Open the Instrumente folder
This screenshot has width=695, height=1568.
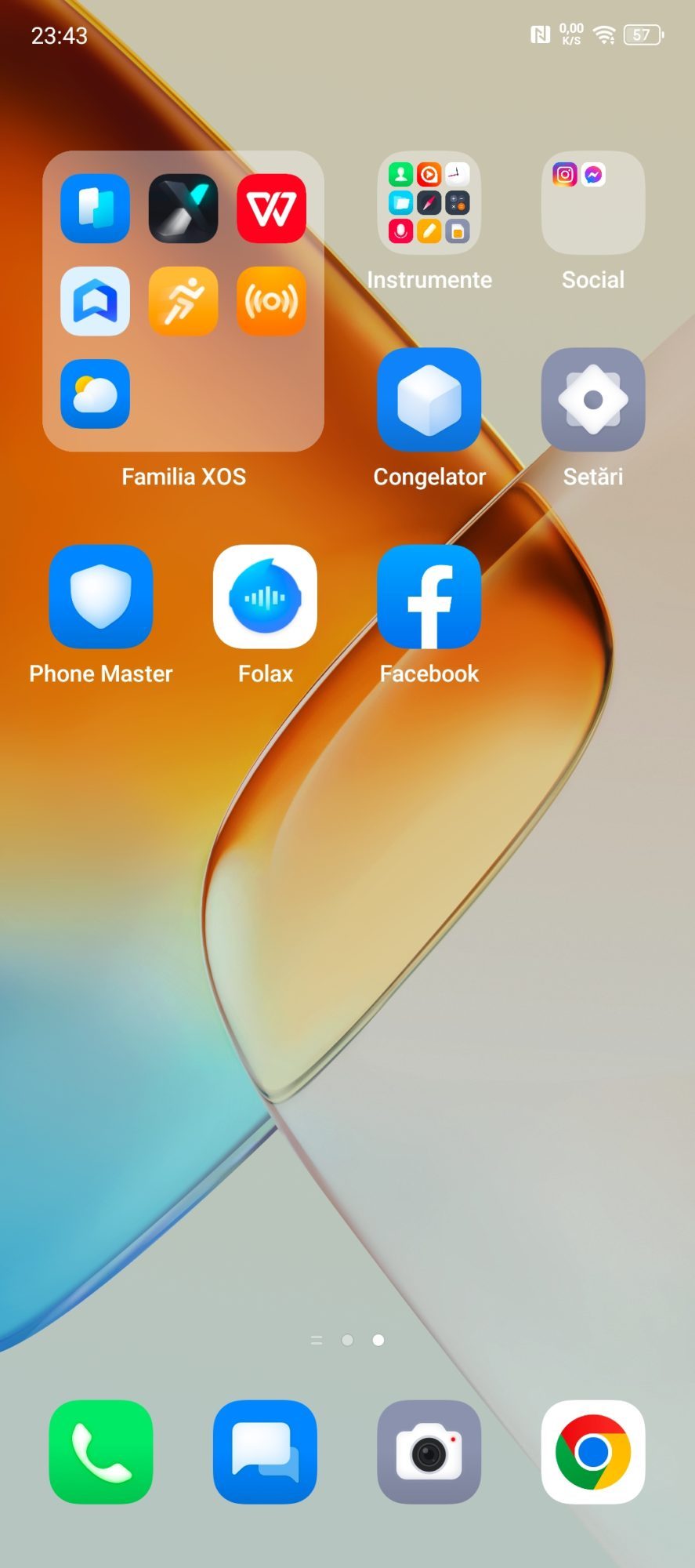[x=429, y=203]
